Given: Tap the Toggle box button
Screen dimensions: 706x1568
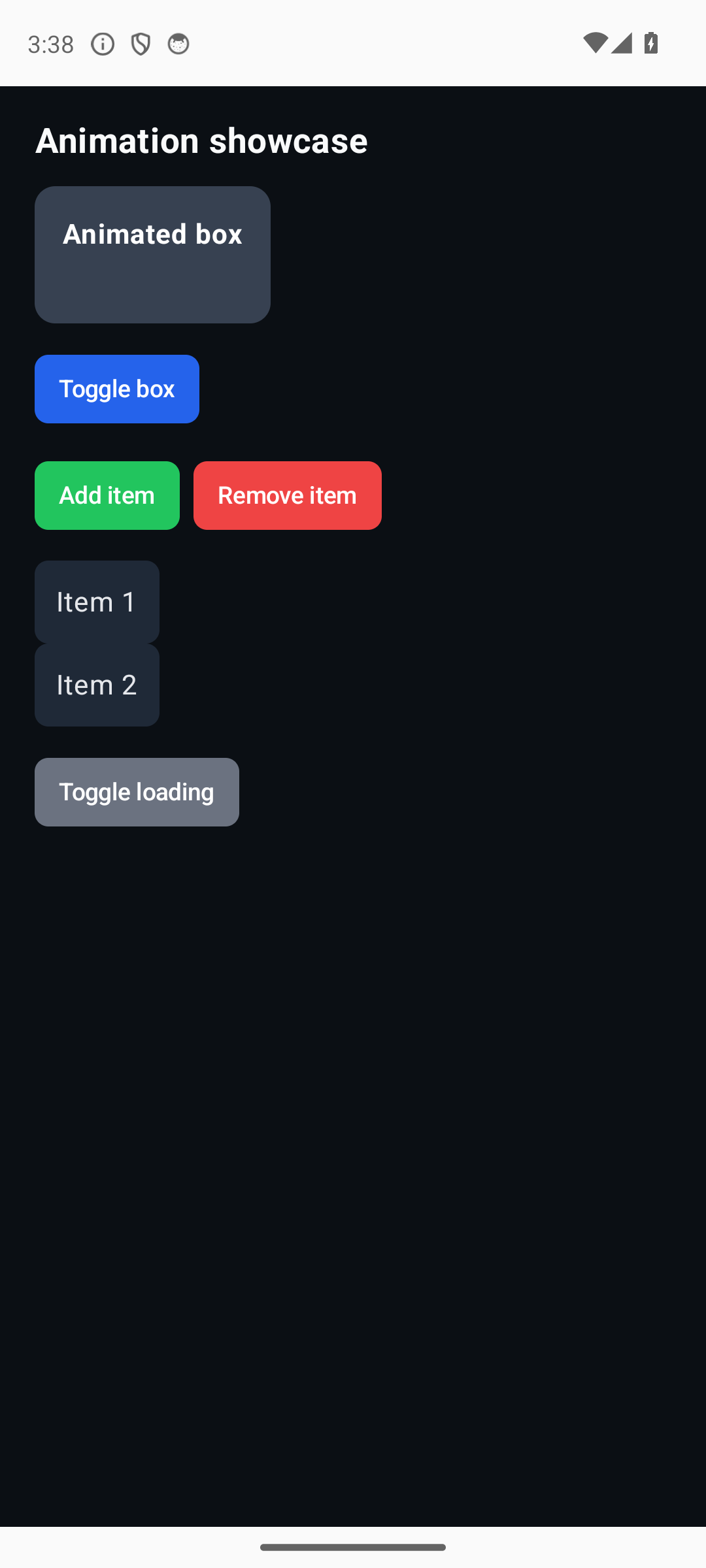Looking at the screenshot, I should pyautogui.click(x=117, y=389).
